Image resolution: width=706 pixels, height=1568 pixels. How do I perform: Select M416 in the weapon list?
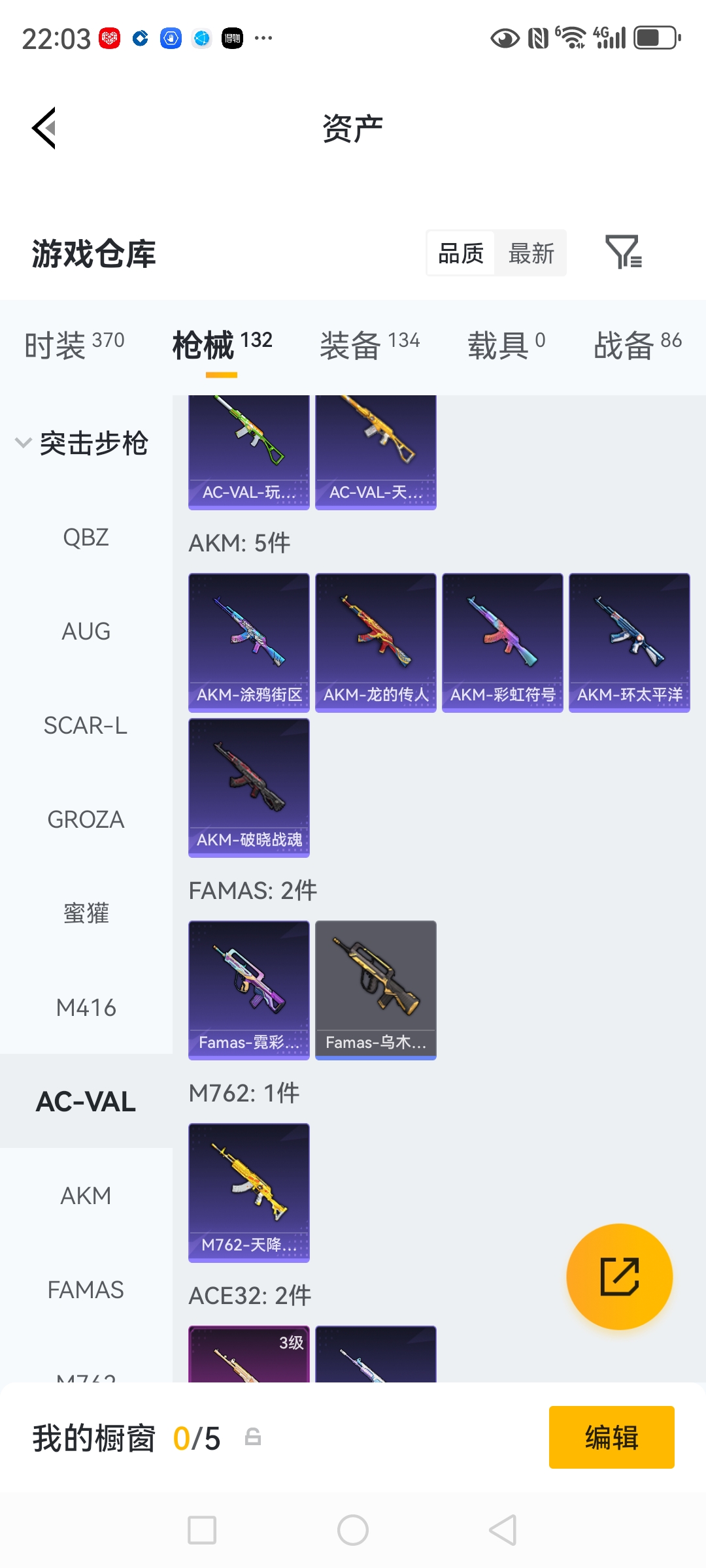point(86,1008)
